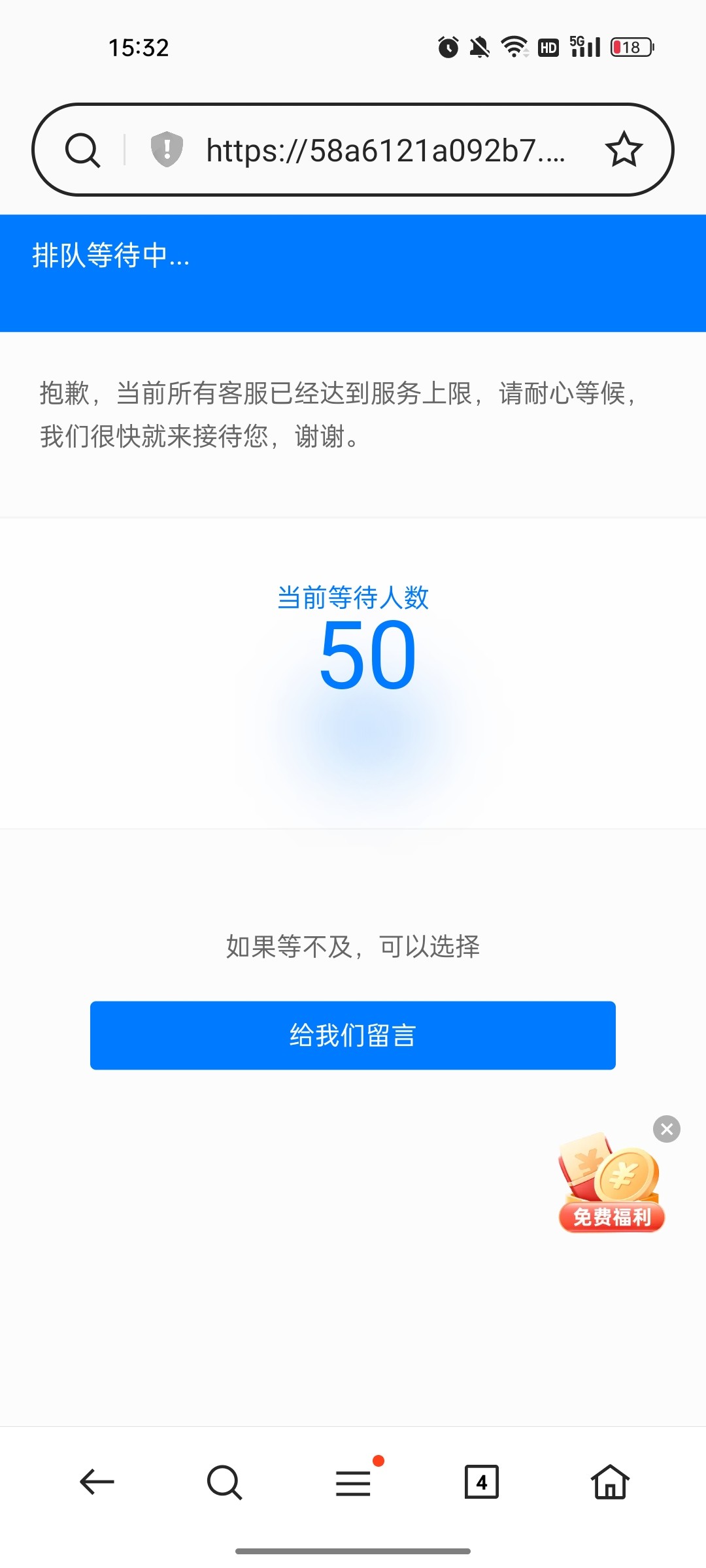Screen dimensions: 706x1568
Task: Return home via the home icon
Action: pos(609,1483)
